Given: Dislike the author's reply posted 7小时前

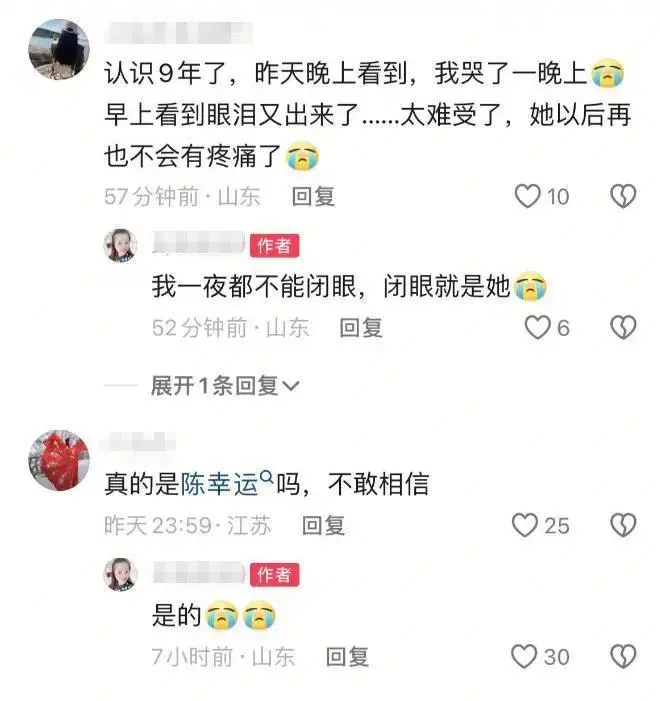Looking at the screenshot, I should point(622,656).
